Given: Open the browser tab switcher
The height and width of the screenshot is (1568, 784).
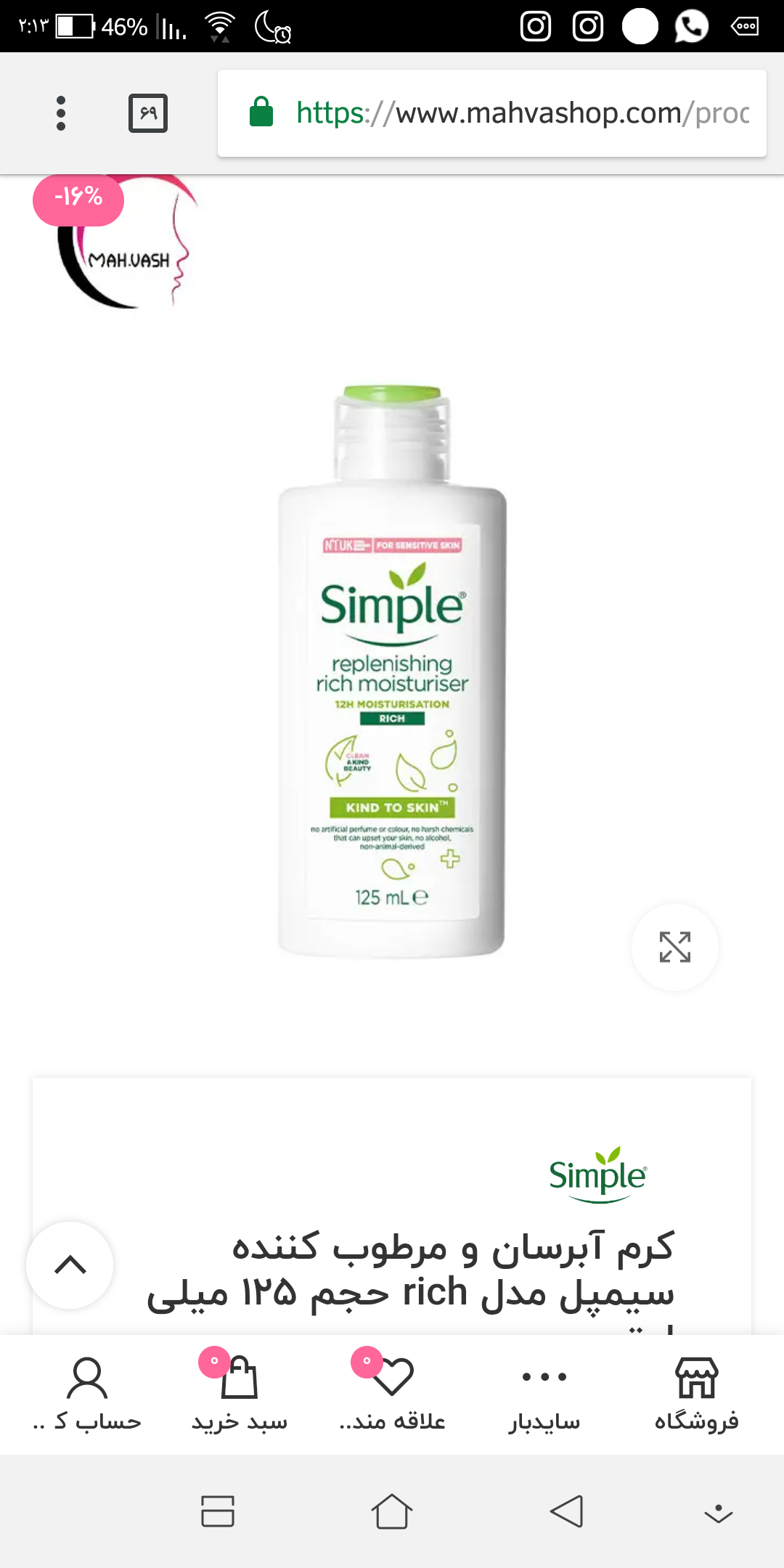Looking at the screenshot, I should [148, 113].
